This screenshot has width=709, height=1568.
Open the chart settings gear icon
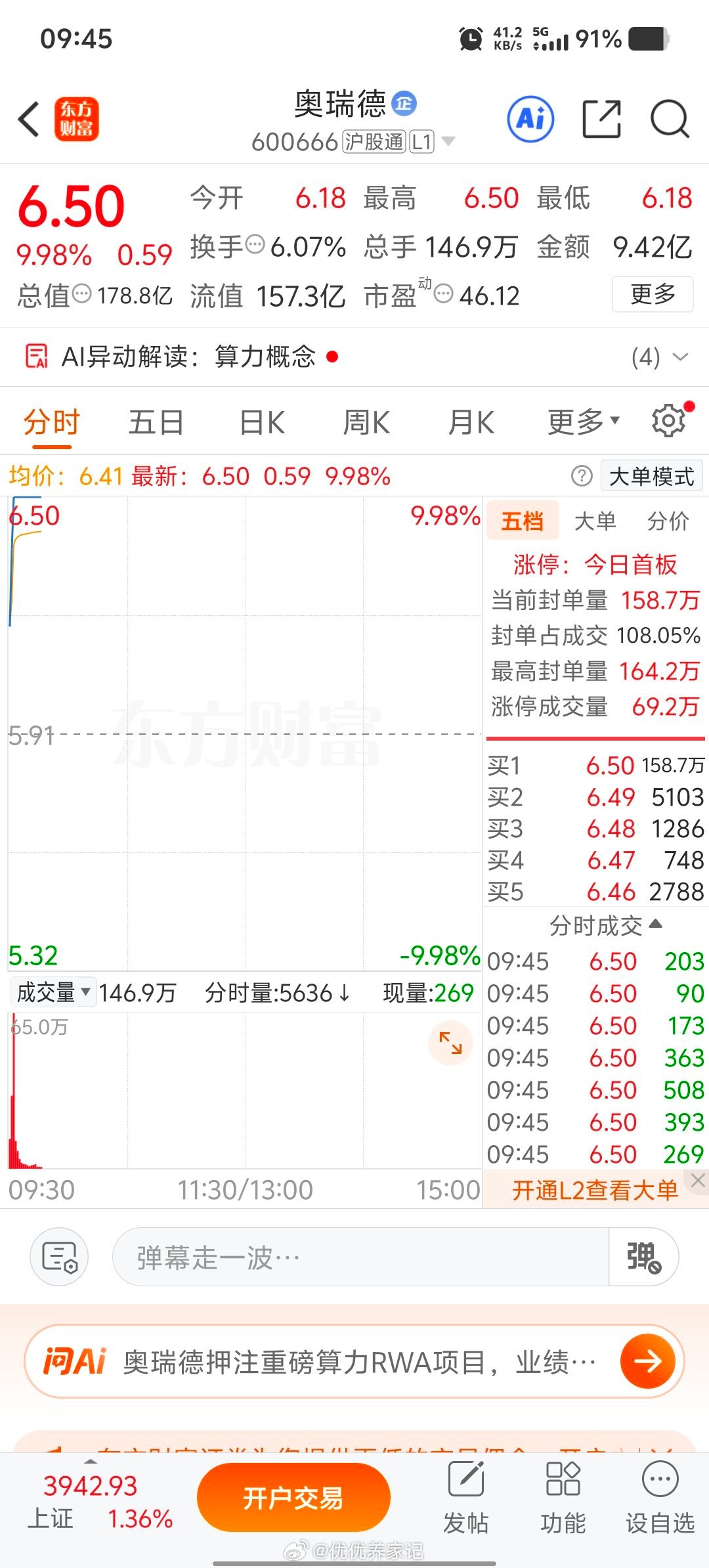point(668,421)
